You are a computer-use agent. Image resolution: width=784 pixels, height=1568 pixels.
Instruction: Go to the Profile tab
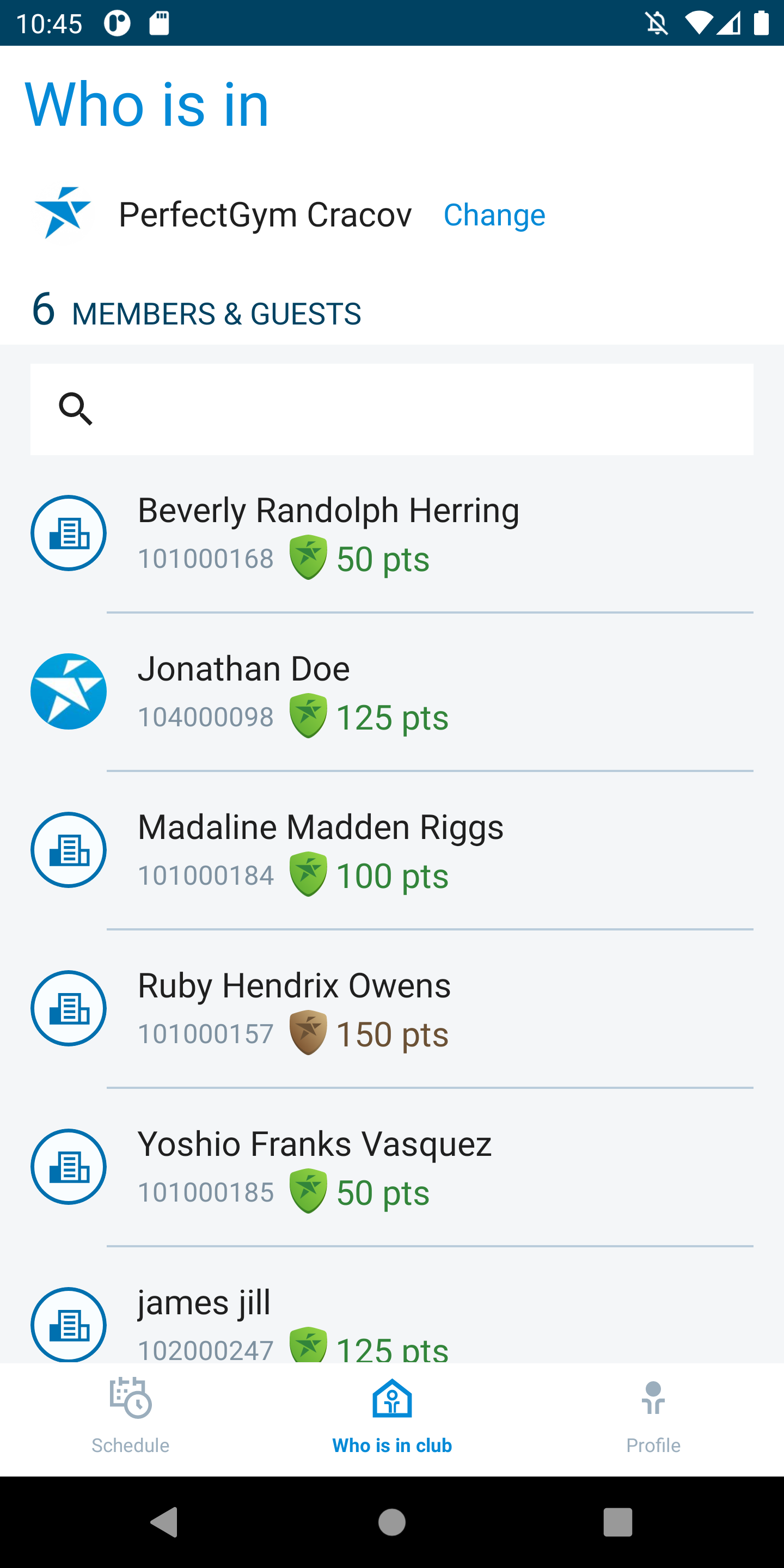point(653,1416)
